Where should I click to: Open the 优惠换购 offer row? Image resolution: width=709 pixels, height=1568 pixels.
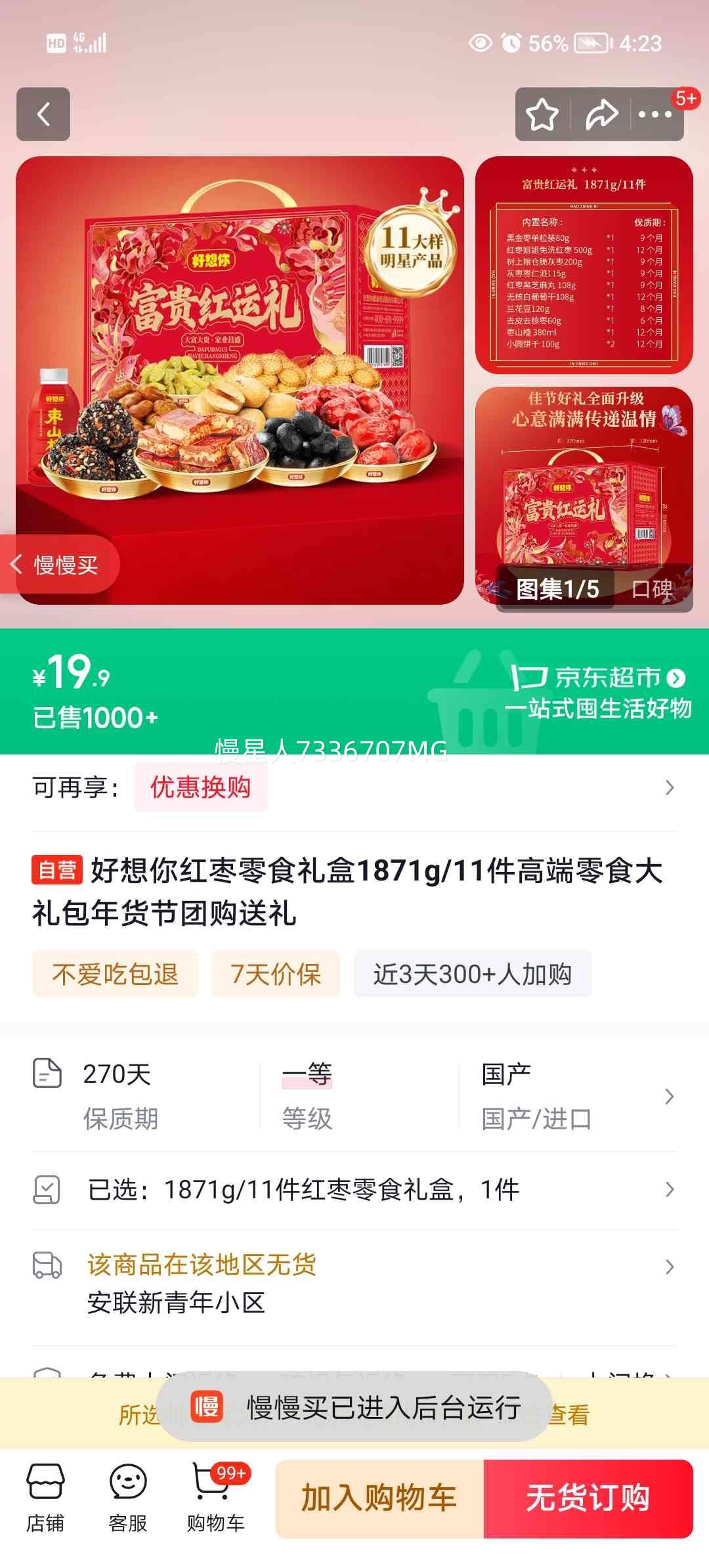[354, 787]
